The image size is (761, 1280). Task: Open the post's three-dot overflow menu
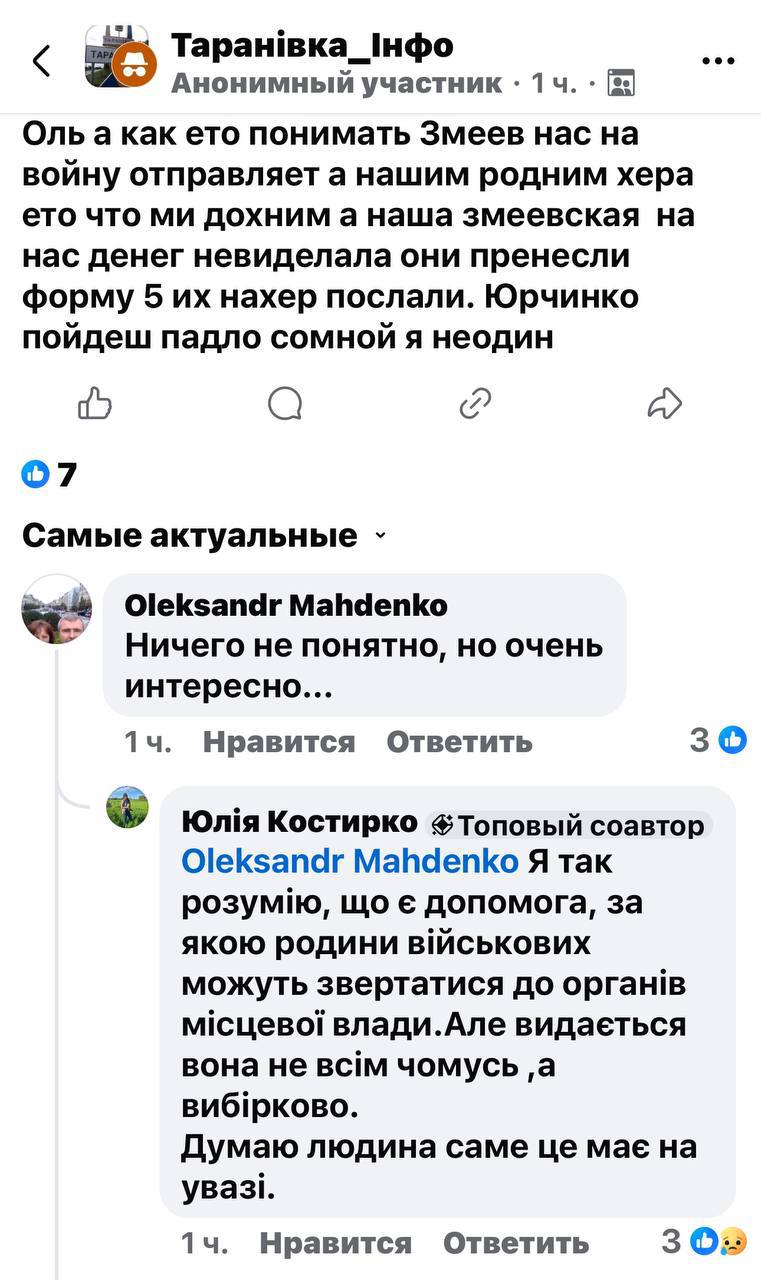coord(718,61)
